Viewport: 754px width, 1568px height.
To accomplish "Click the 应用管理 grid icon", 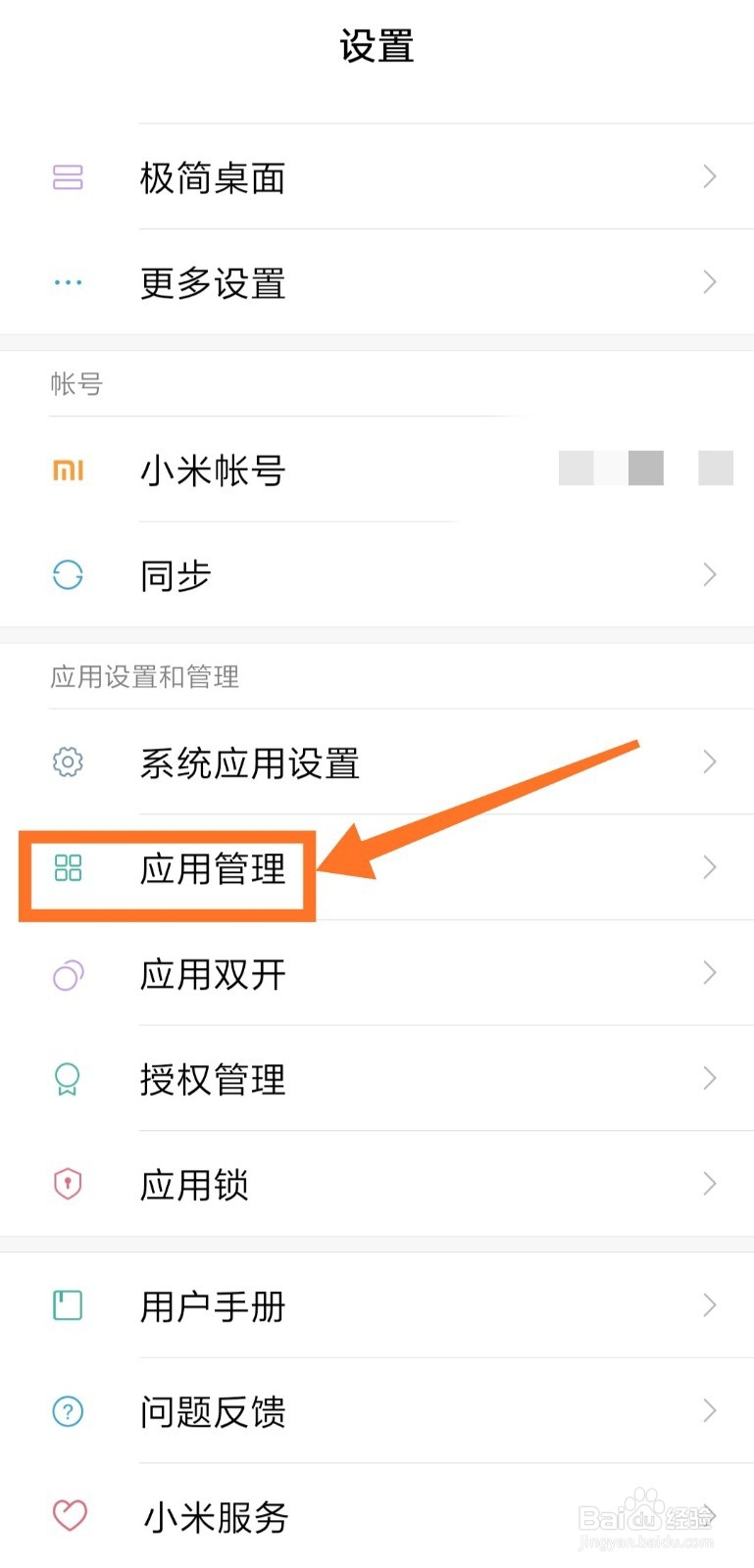I will coord(67,868).
